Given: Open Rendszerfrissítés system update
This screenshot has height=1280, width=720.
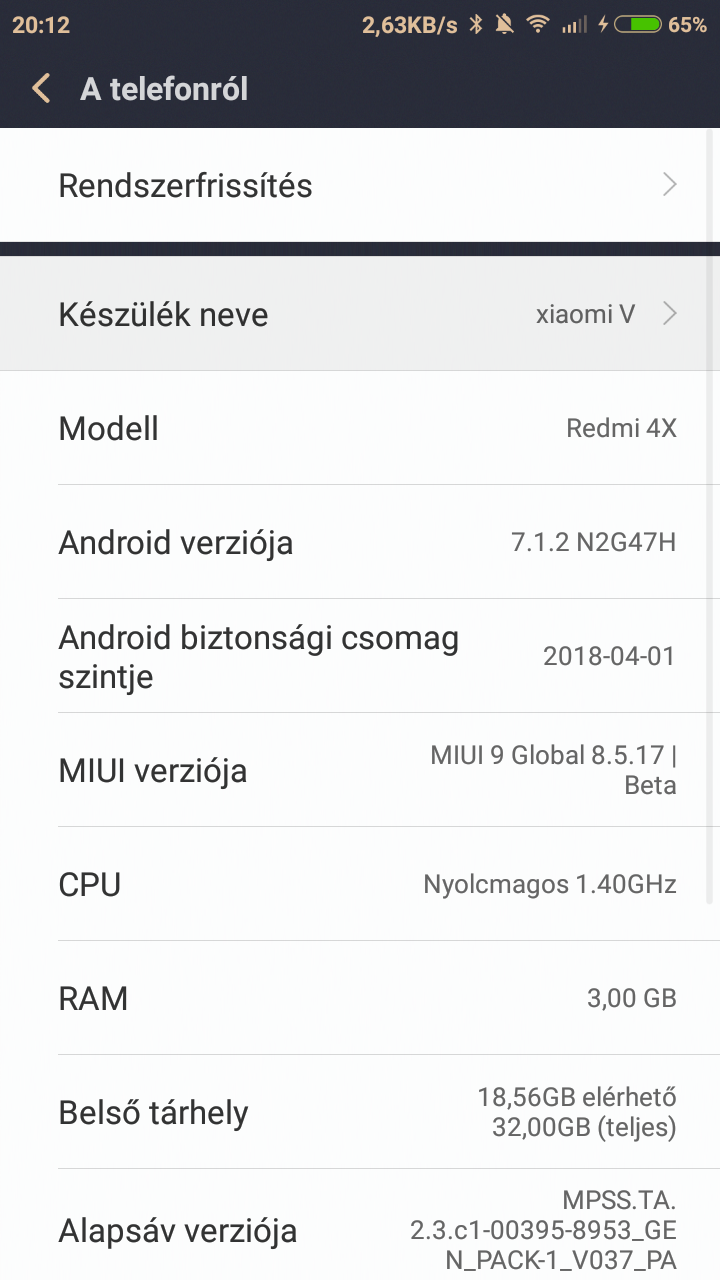Looking at the screenshot, I should 360,185.
